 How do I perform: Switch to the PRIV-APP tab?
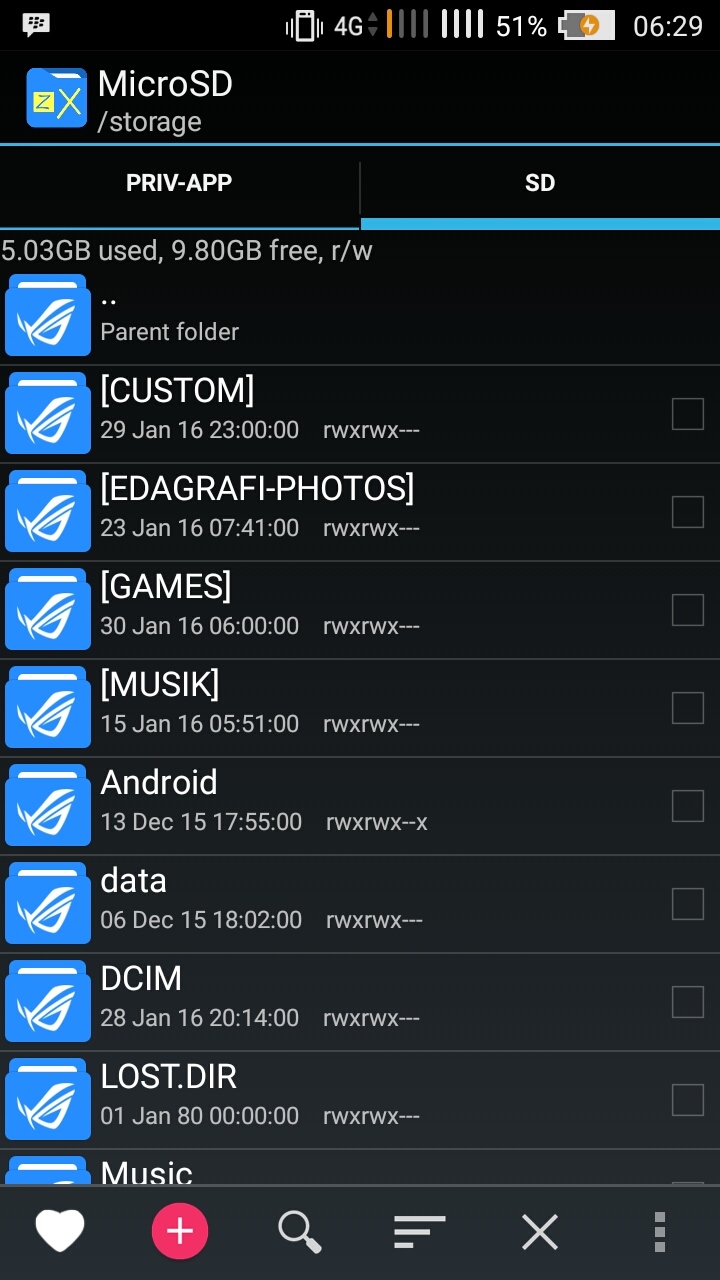pyautogui.click(x=179, y=183)
